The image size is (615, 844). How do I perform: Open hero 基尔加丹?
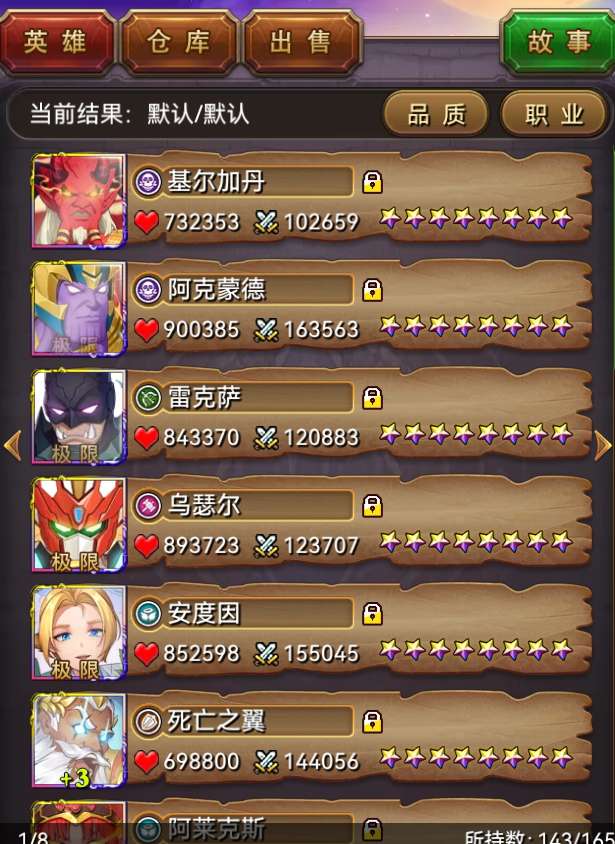312,201
